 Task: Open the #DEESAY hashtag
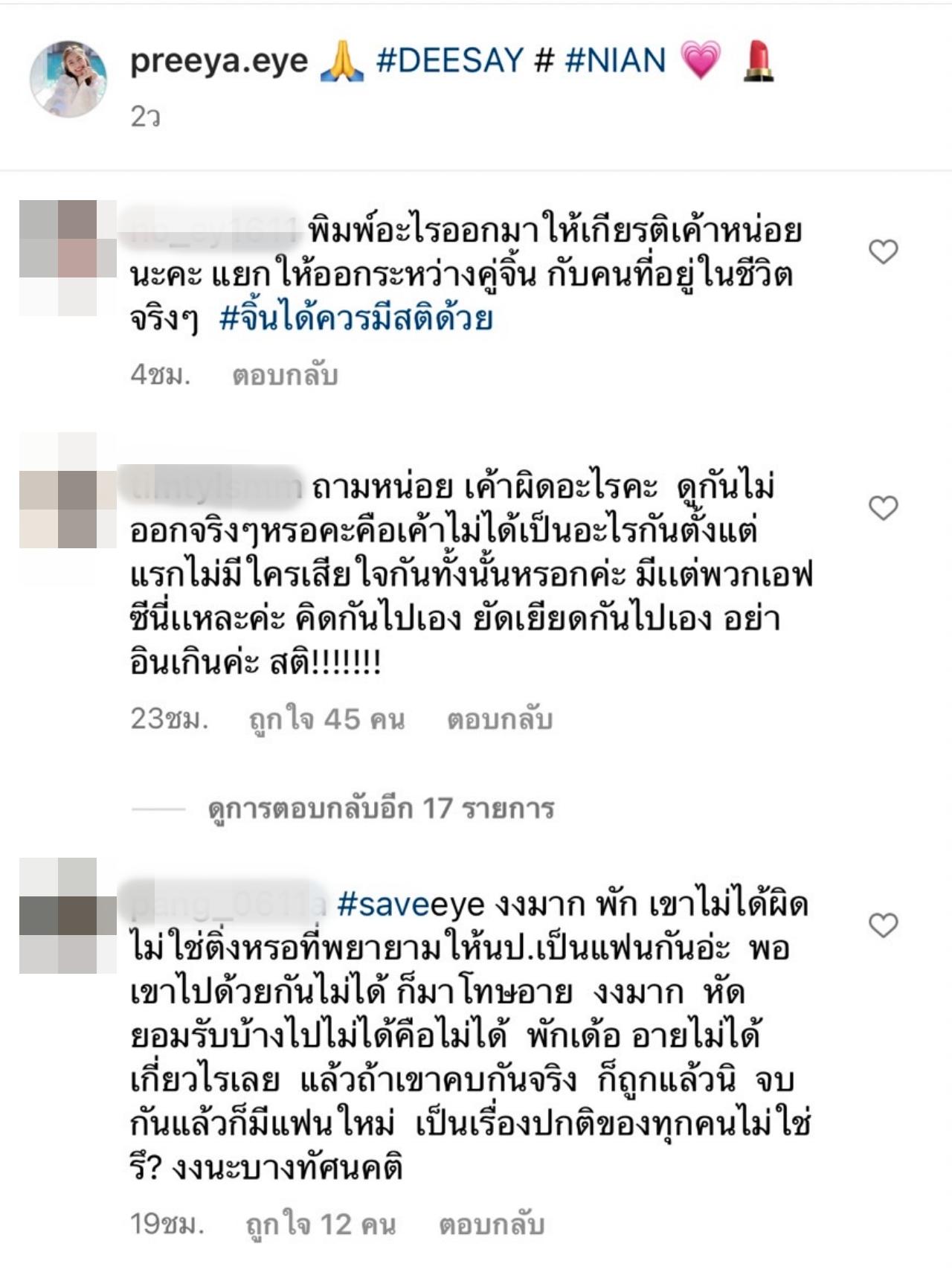pyautogui.click(x=450, y=60)
